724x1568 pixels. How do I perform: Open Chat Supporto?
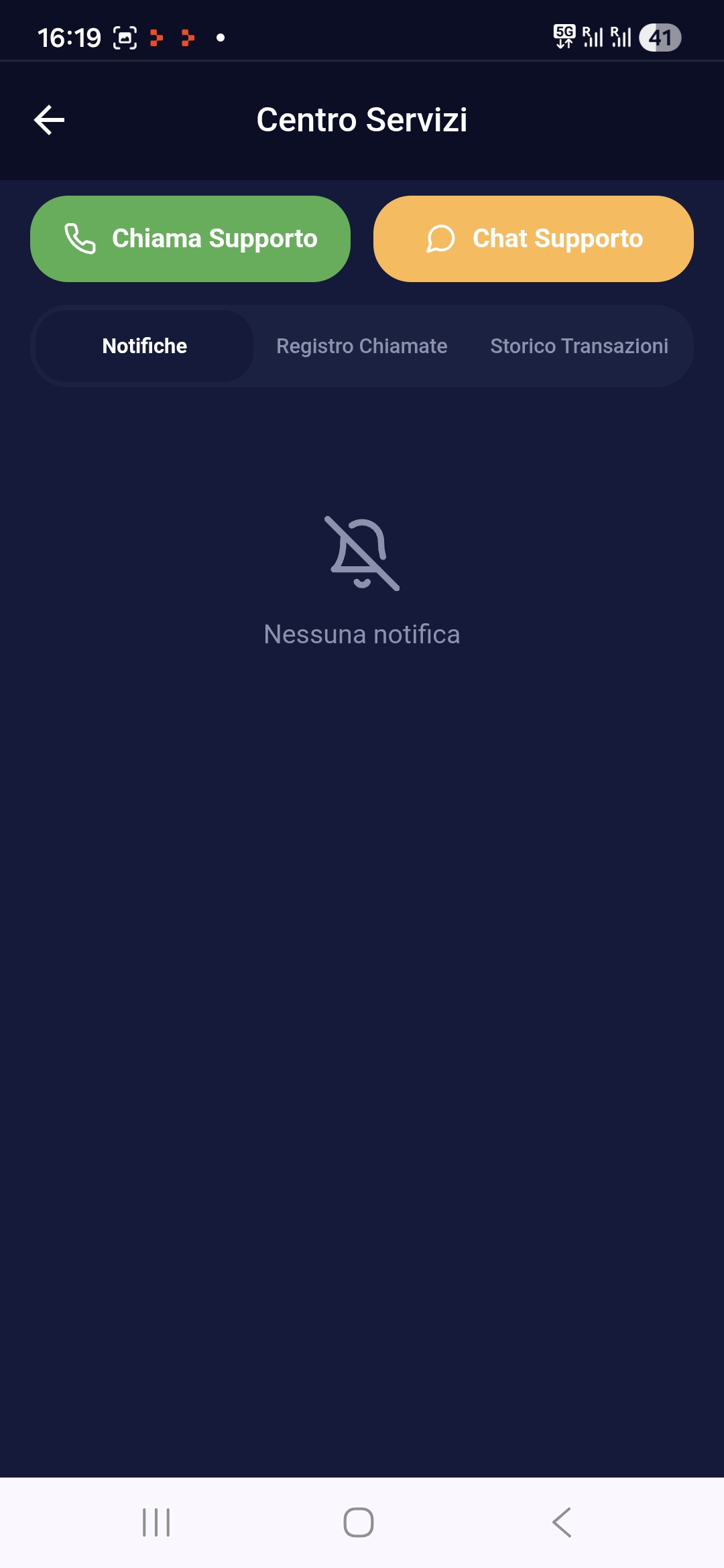pos(534,239)
